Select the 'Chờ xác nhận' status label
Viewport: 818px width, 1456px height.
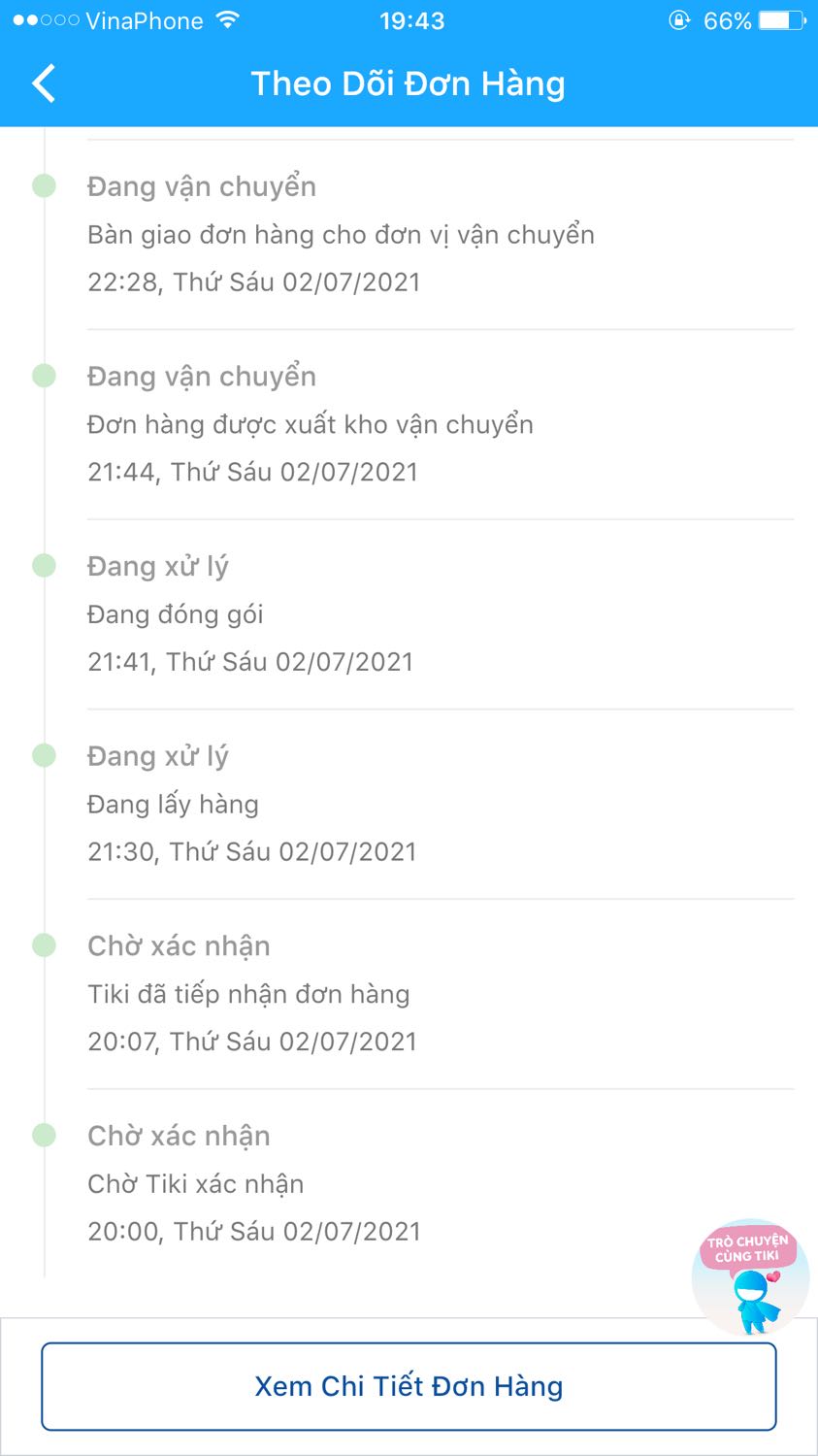tap(177, 944)
